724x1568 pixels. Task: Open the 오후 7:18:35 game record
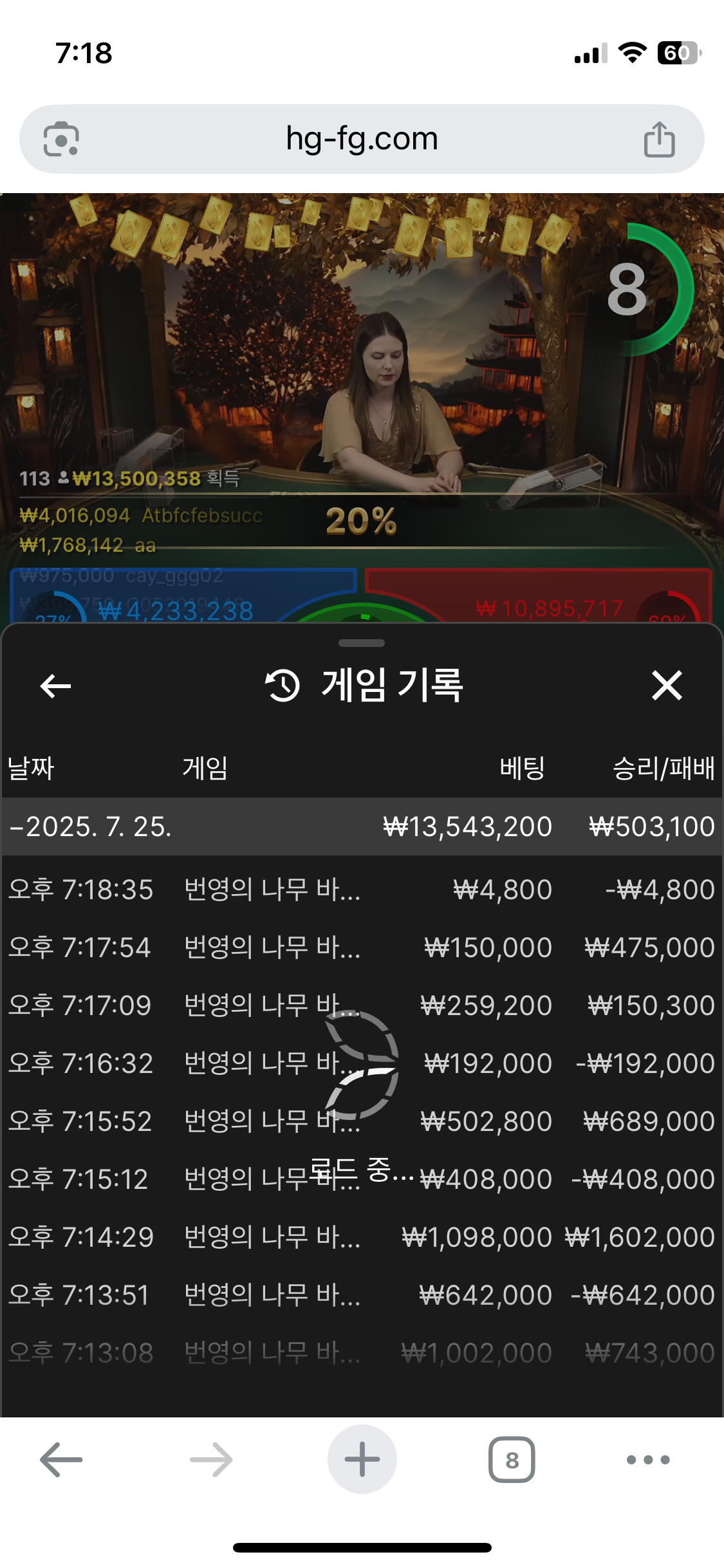click(362, 890)
